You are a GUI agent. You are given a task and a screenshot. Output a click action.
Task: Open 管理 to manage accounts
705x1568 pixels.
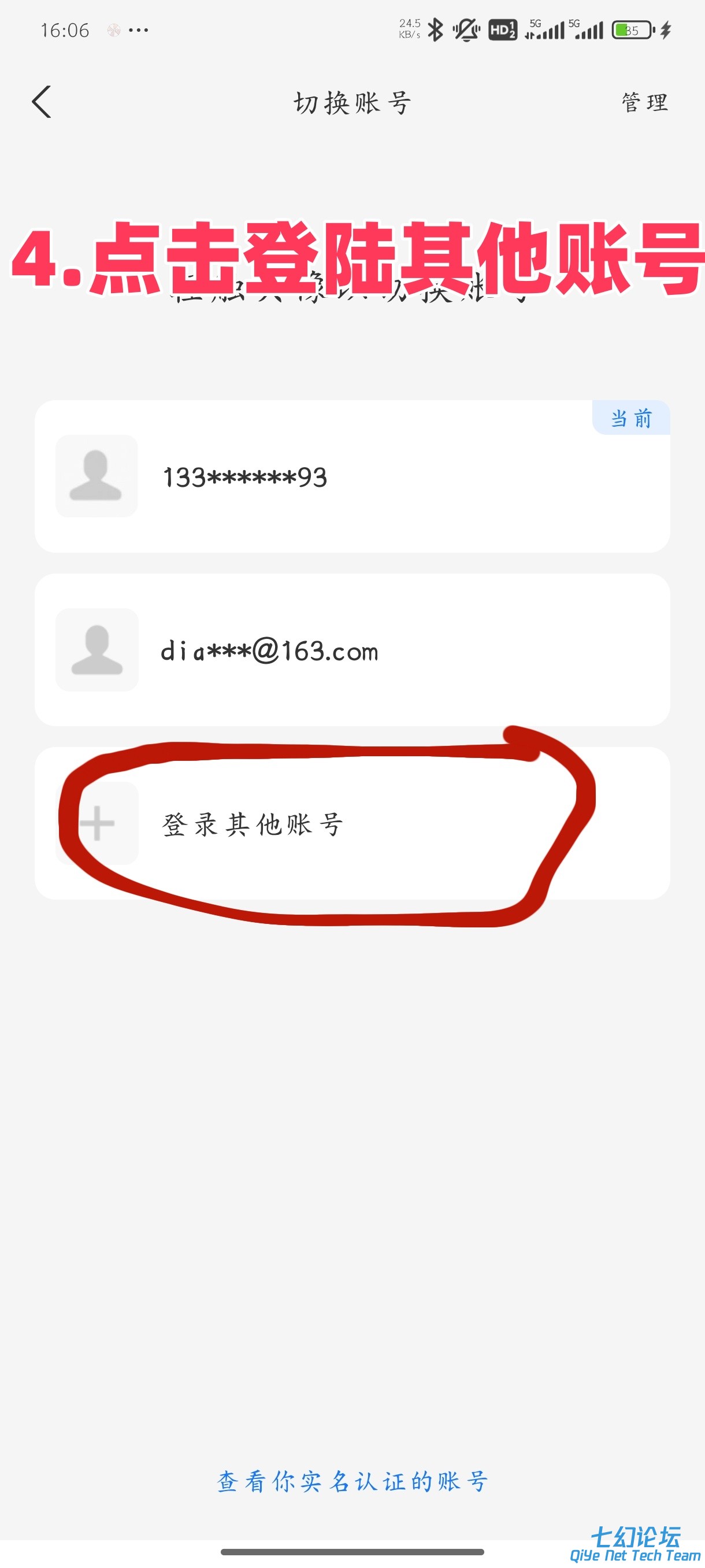644,102
